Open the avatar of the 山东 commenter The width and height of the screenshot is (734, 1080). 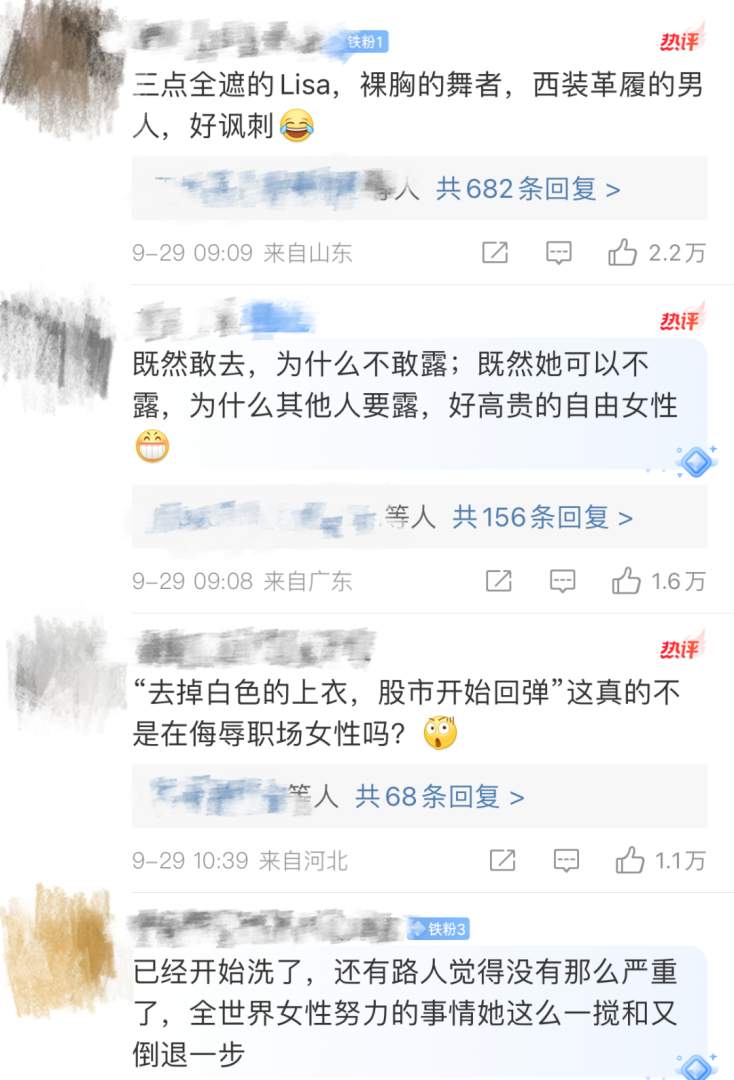63,63
